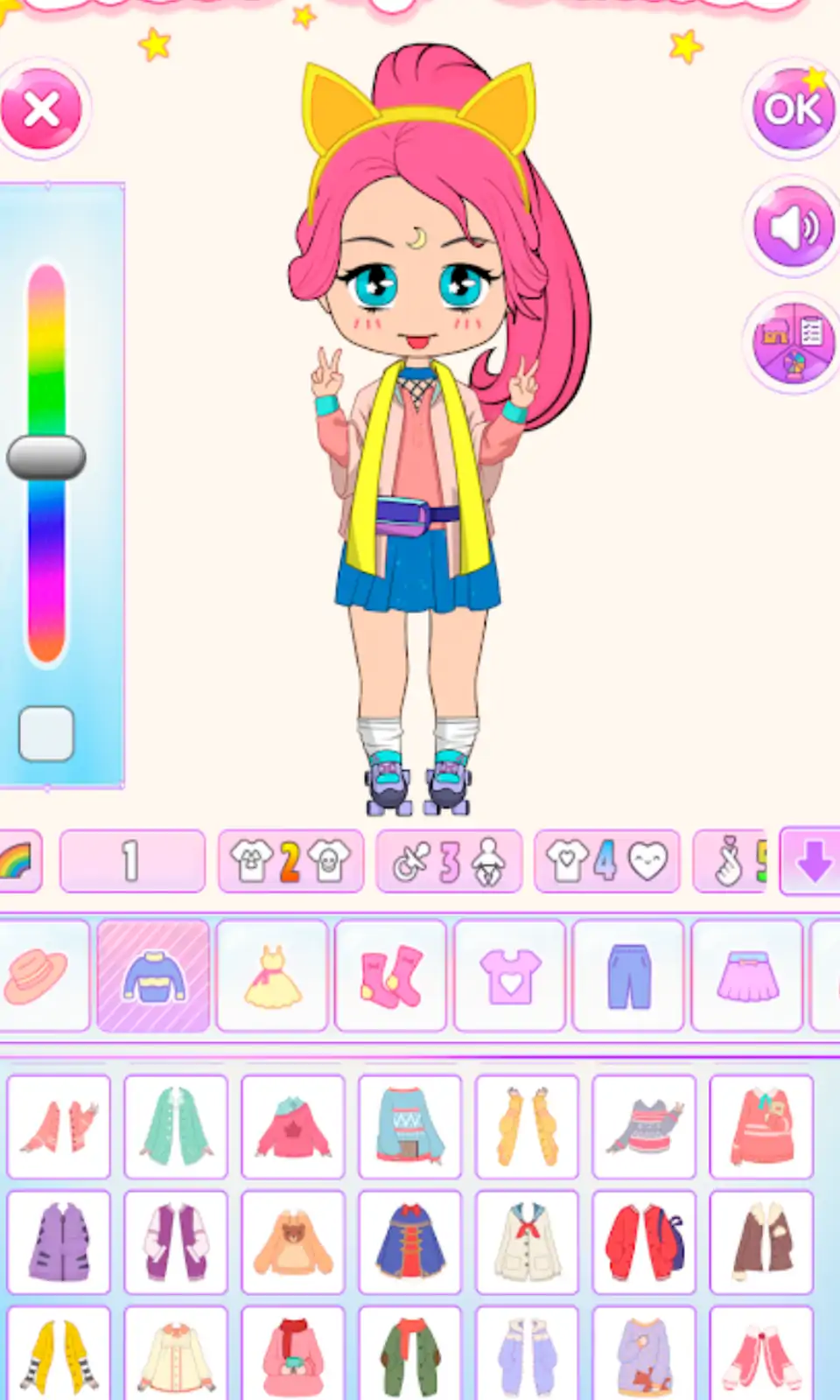Confirm the outfit with the OK button
This screenshot has width=840, height=1400.
792,109
